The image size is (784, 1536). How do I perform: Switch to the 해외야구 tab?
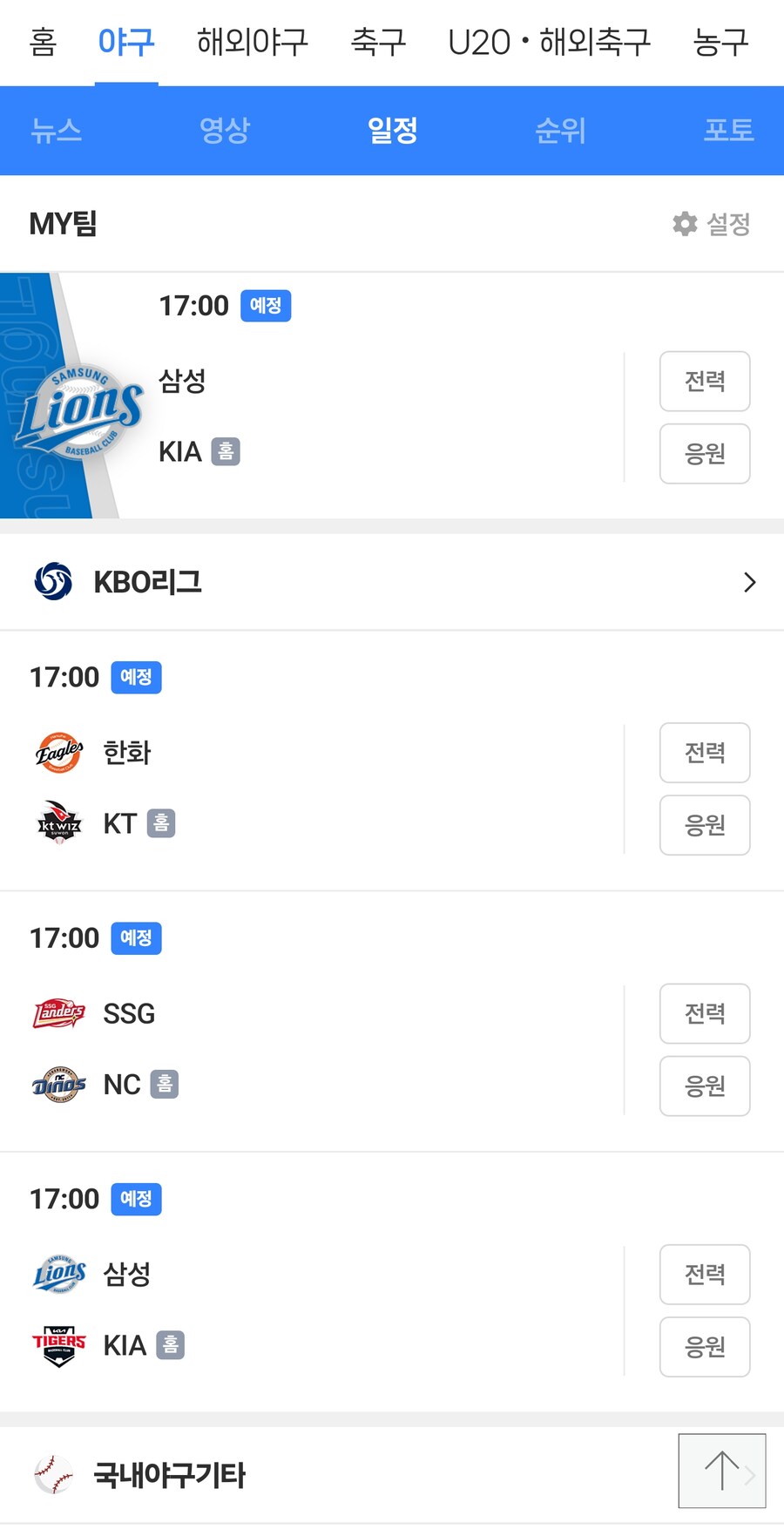[252, 43]
